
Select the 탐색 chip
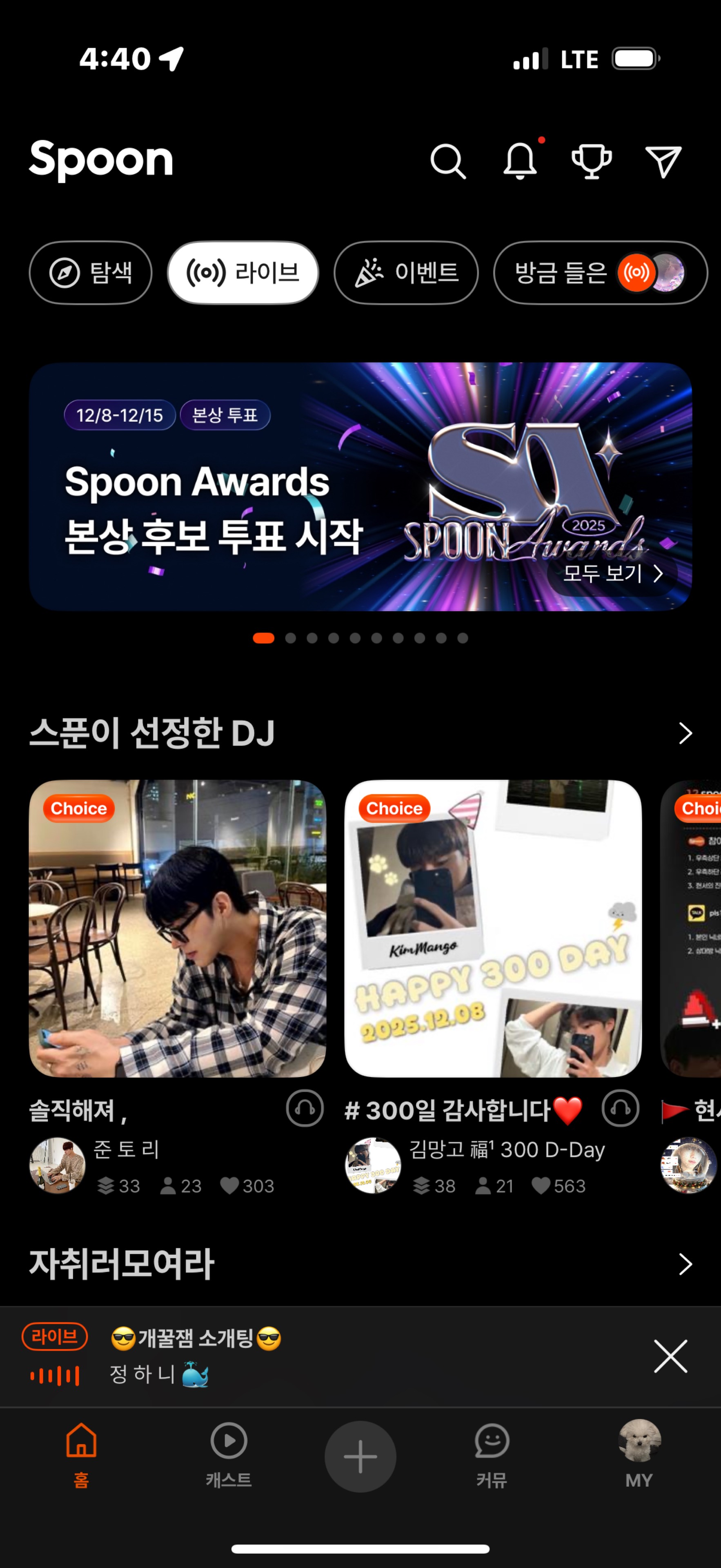point(91,273)
